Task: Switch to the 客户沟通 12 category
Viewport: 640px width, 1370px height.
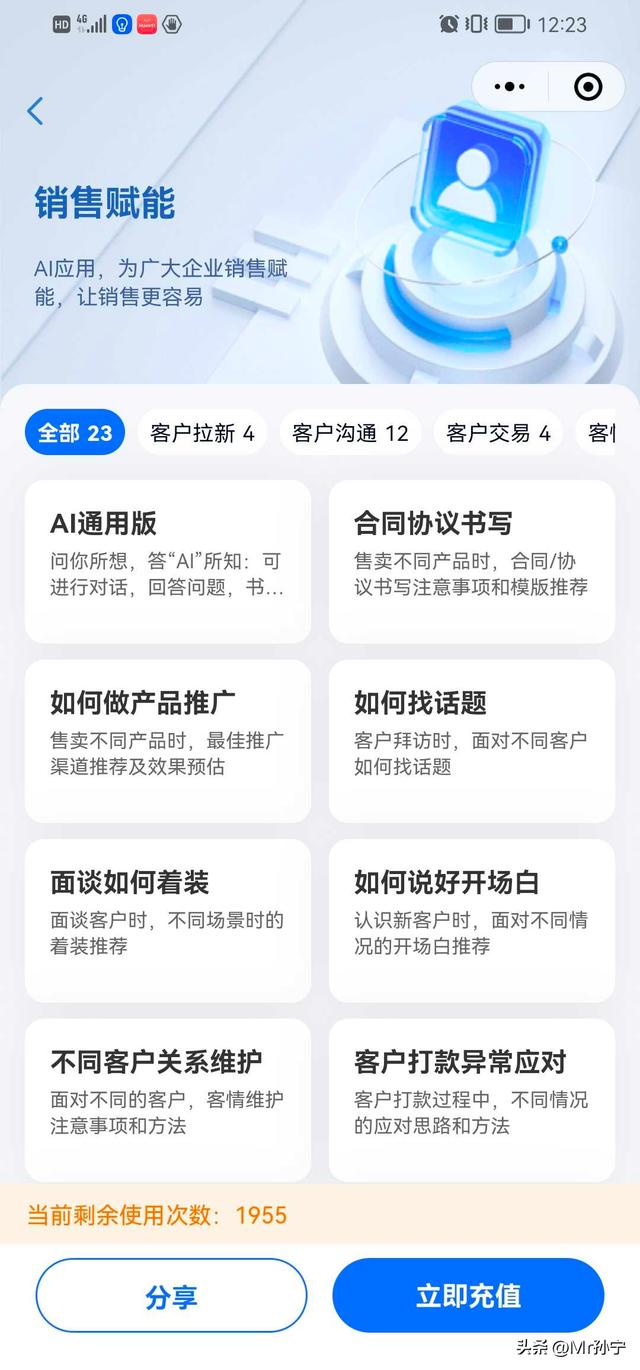Action: tap(350, 433)
